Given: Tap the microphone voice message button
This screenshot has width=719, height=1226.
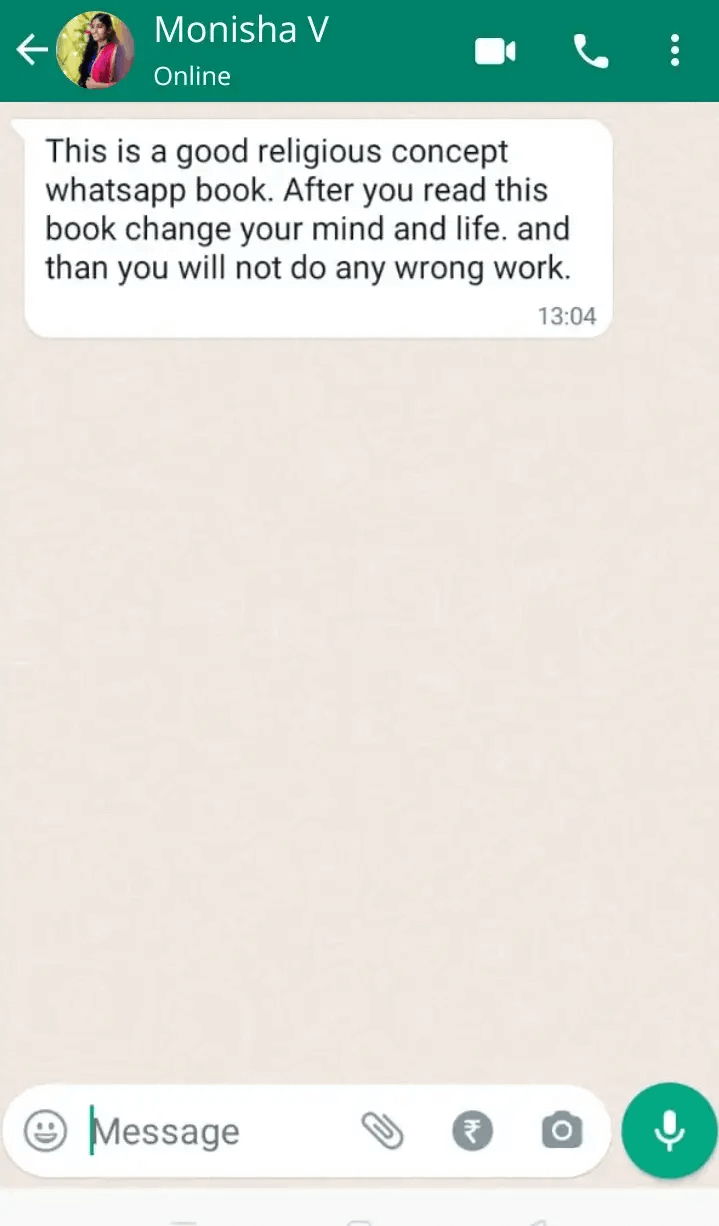Looking at the screenshot, I should (x=669, y=1131).
